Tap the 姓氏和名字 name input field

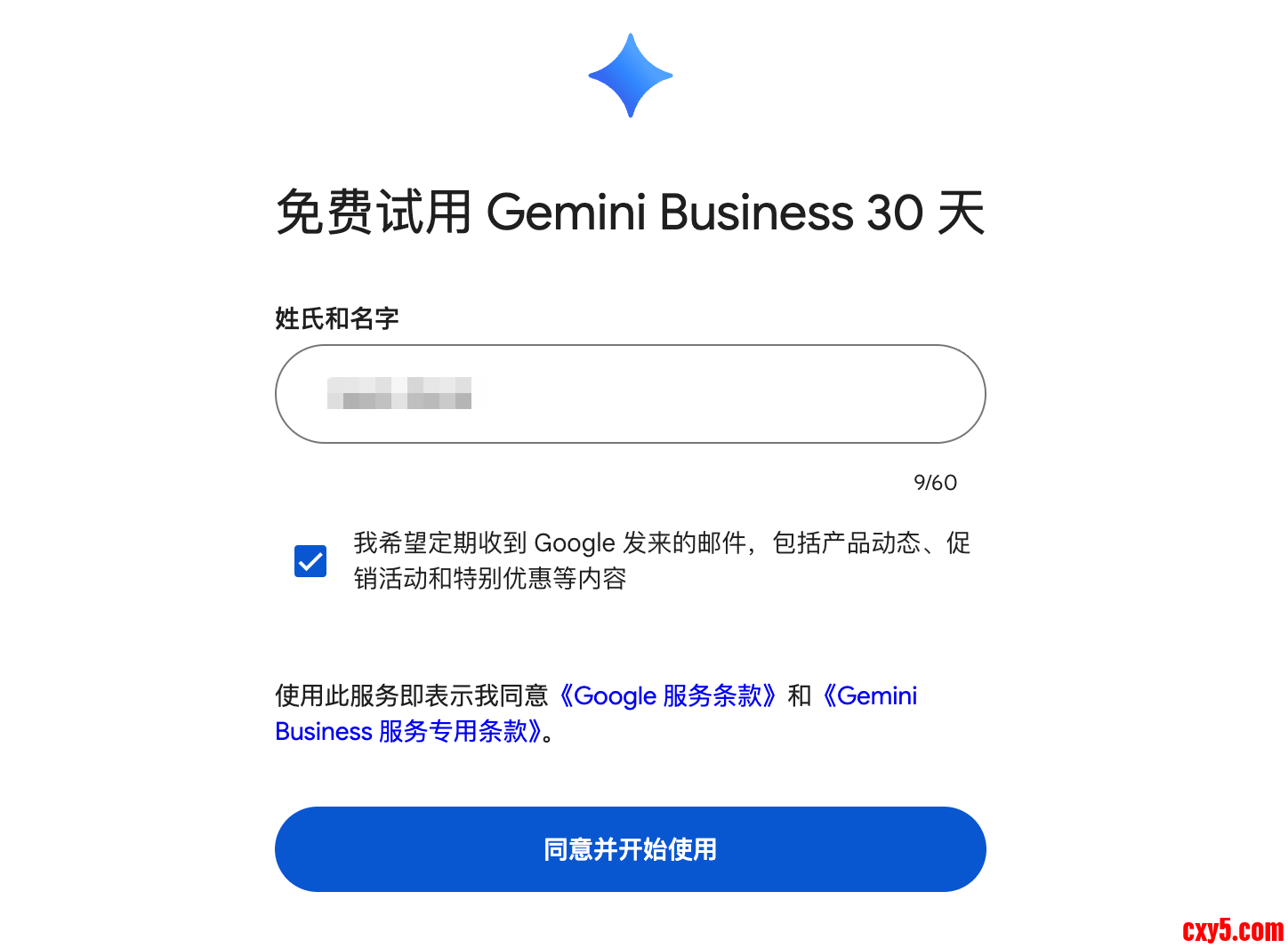pos(630,394)
